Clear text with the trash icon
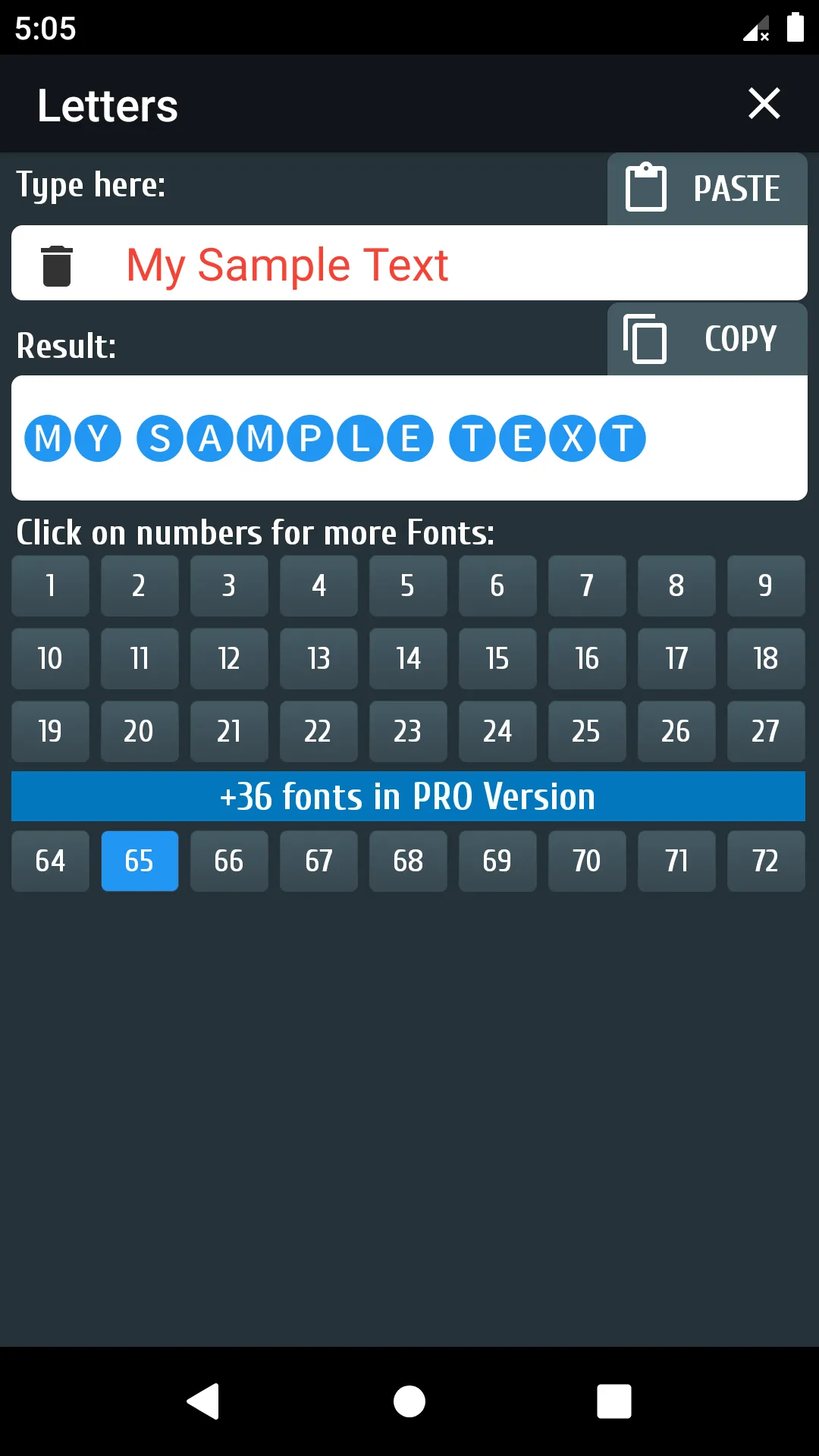 57,265
